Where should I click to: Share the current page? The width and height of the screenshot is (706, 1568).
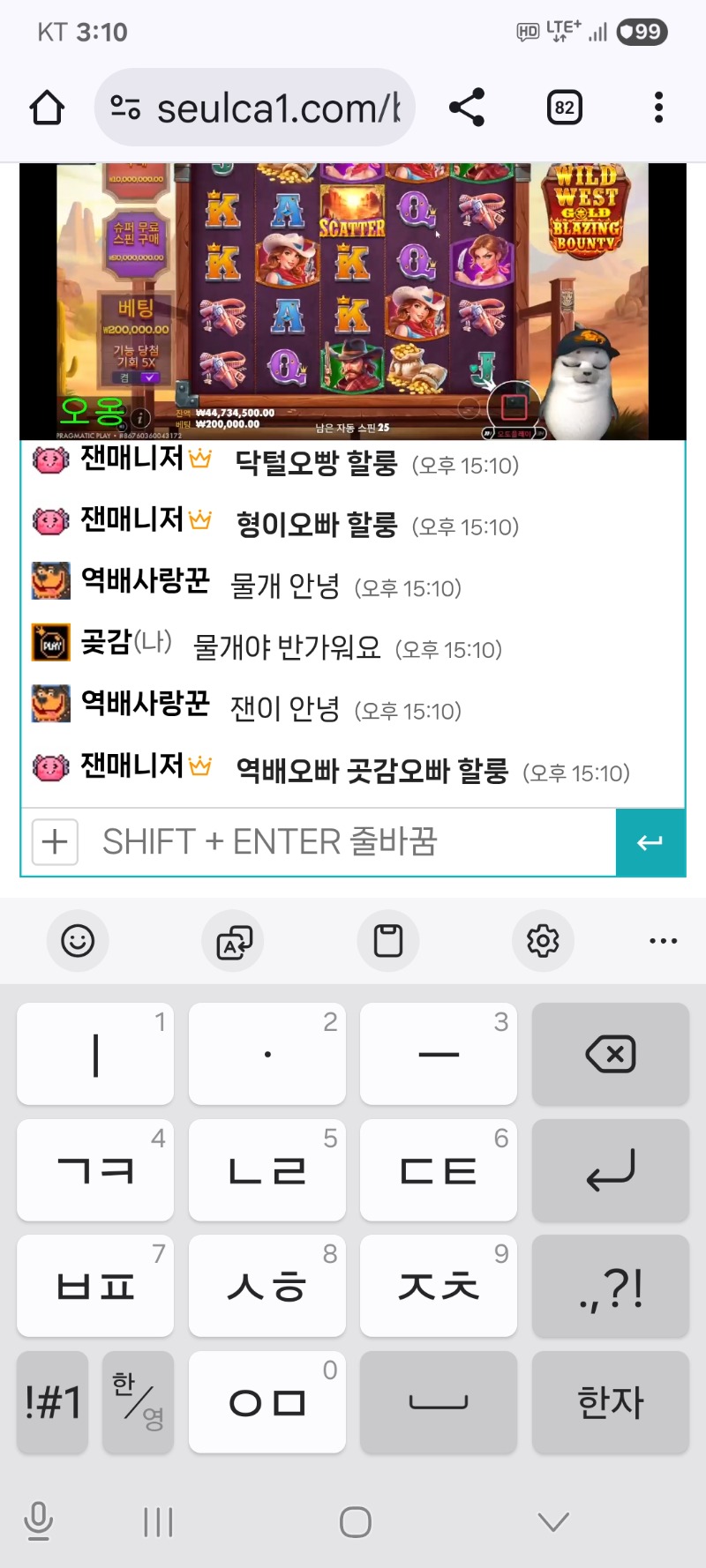coord(467,108)
